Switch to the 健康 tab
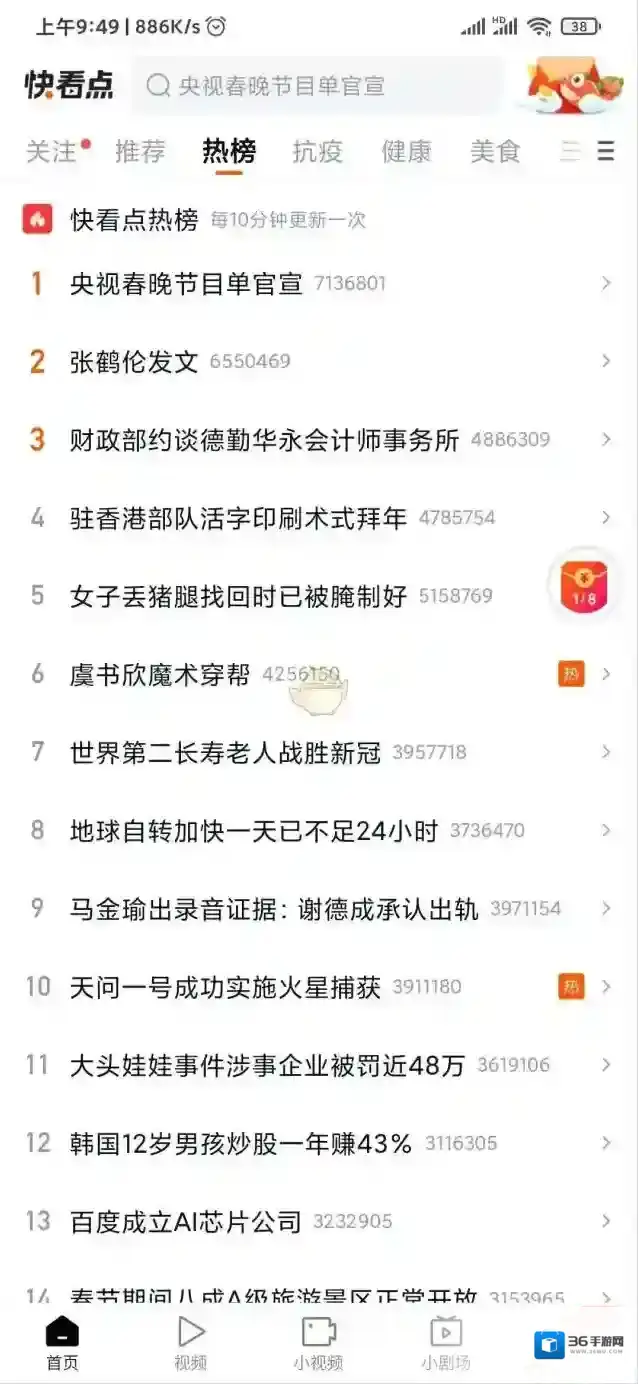The height and width of the screenshot is (1384, 638). (x=406, y=151)
